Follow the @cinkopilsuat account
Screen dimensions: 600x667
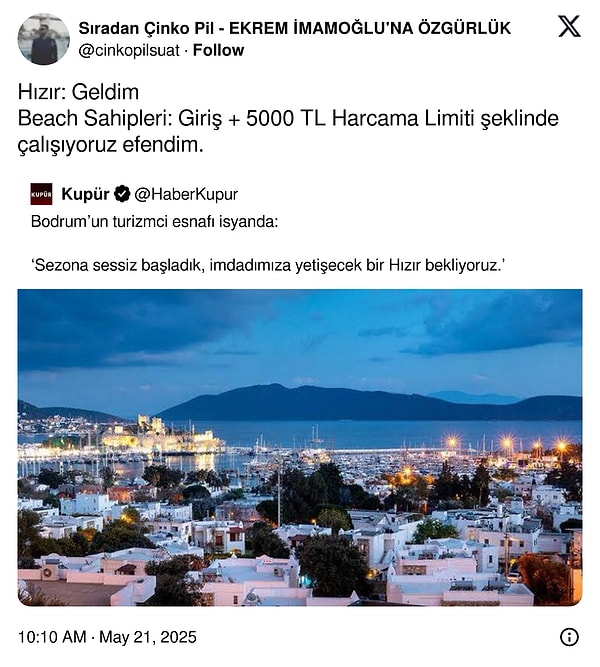[x=219, y=50]
